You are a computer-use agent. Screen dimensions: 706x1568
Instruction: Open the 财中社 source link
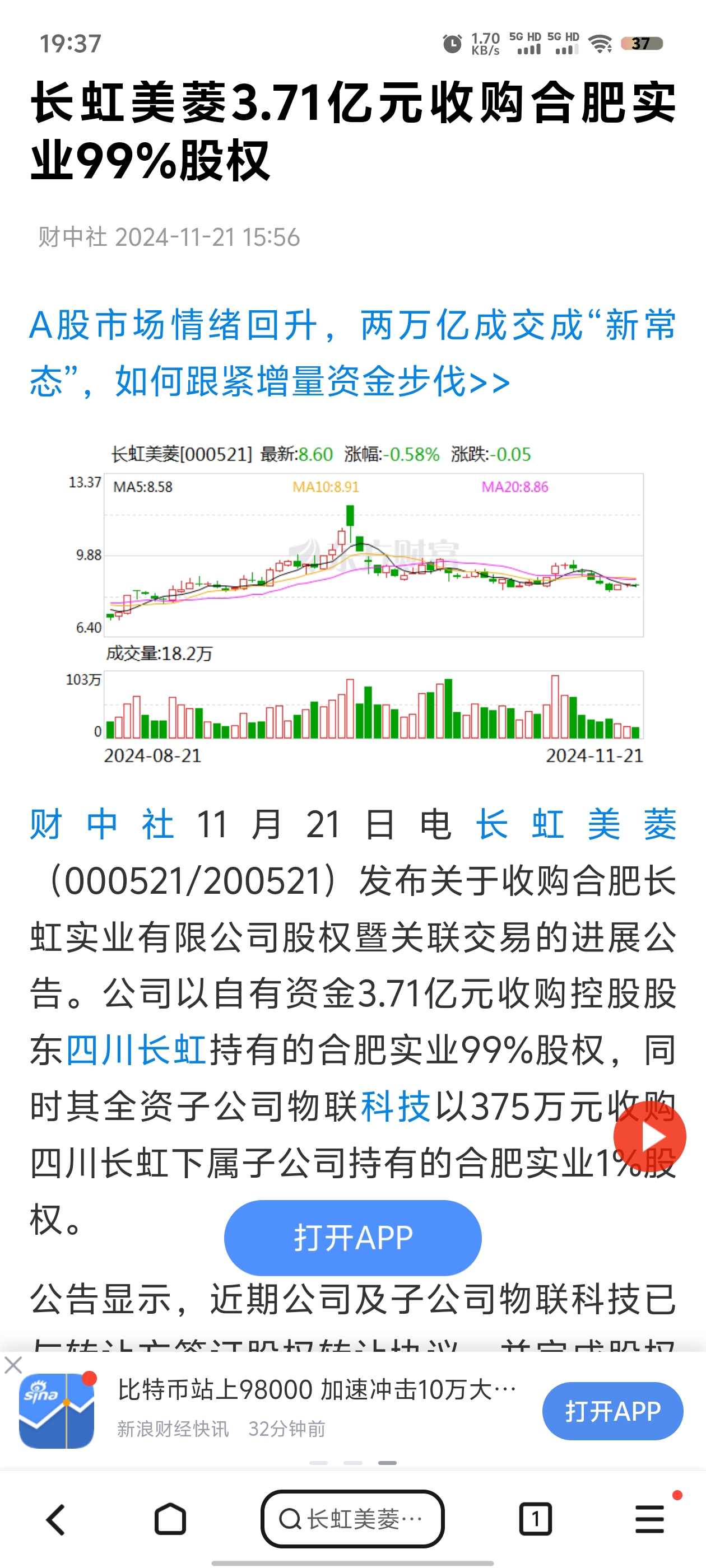[102, 824]
